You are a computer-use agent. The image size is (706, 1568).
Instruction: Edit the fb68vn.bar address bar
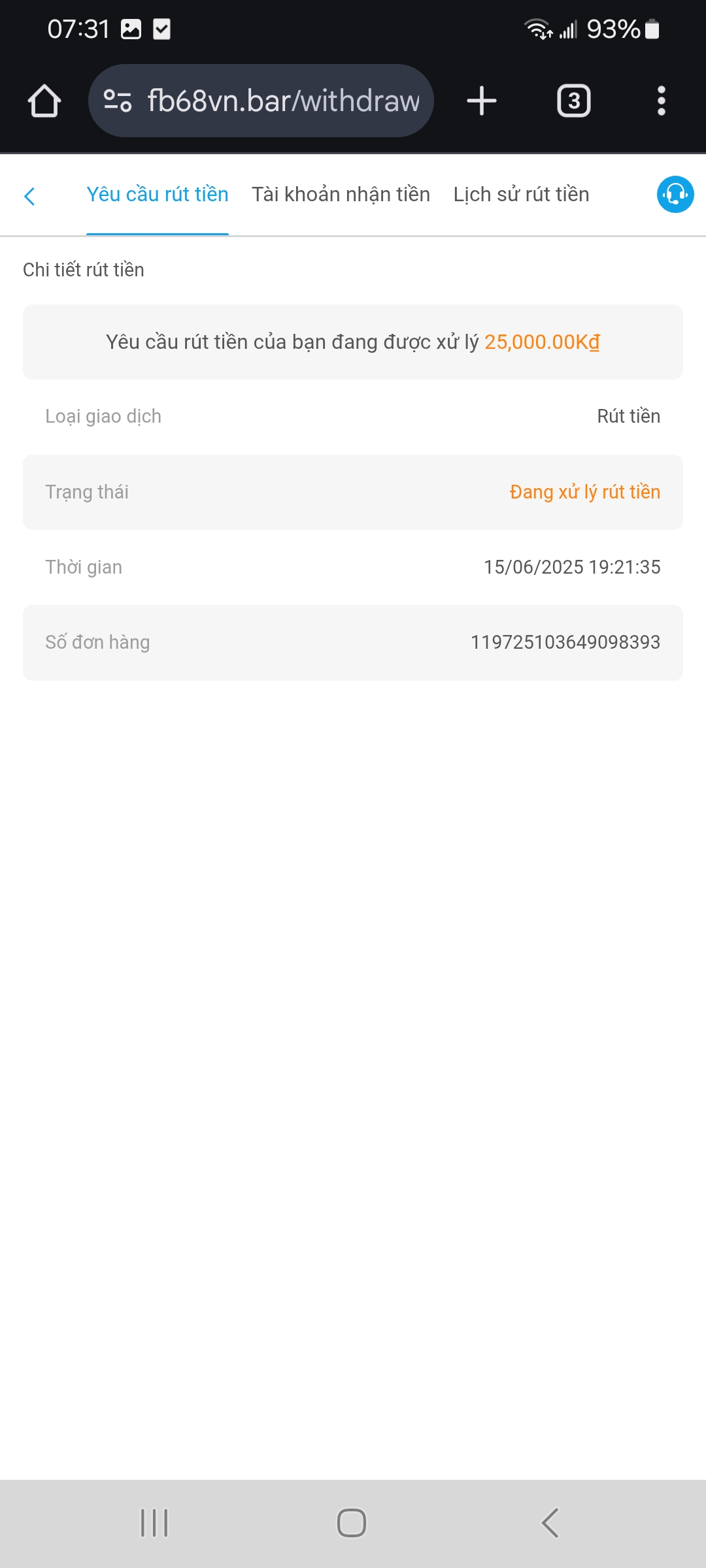(x=283, y=101)
